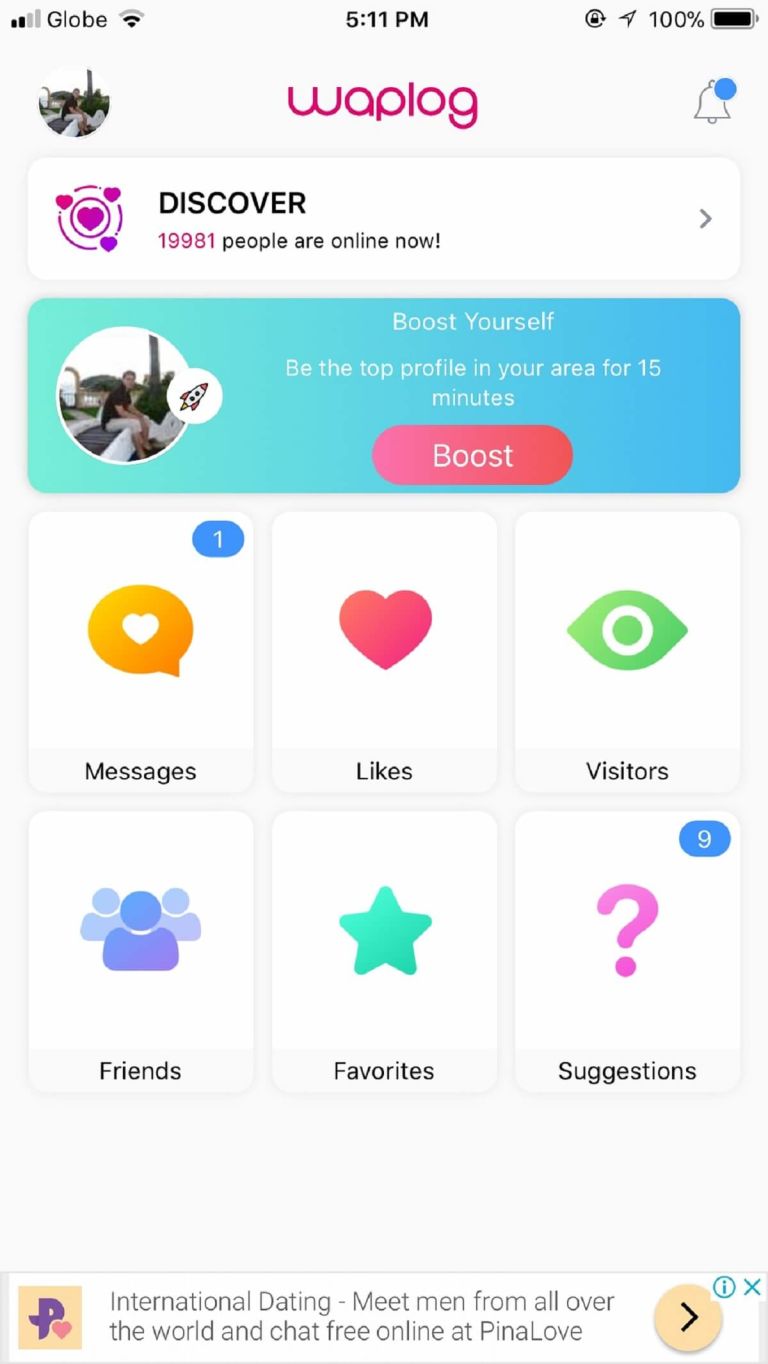Open the Messages tile
Viewport: 768px width, 1364px height.
[x=141, y=652]
